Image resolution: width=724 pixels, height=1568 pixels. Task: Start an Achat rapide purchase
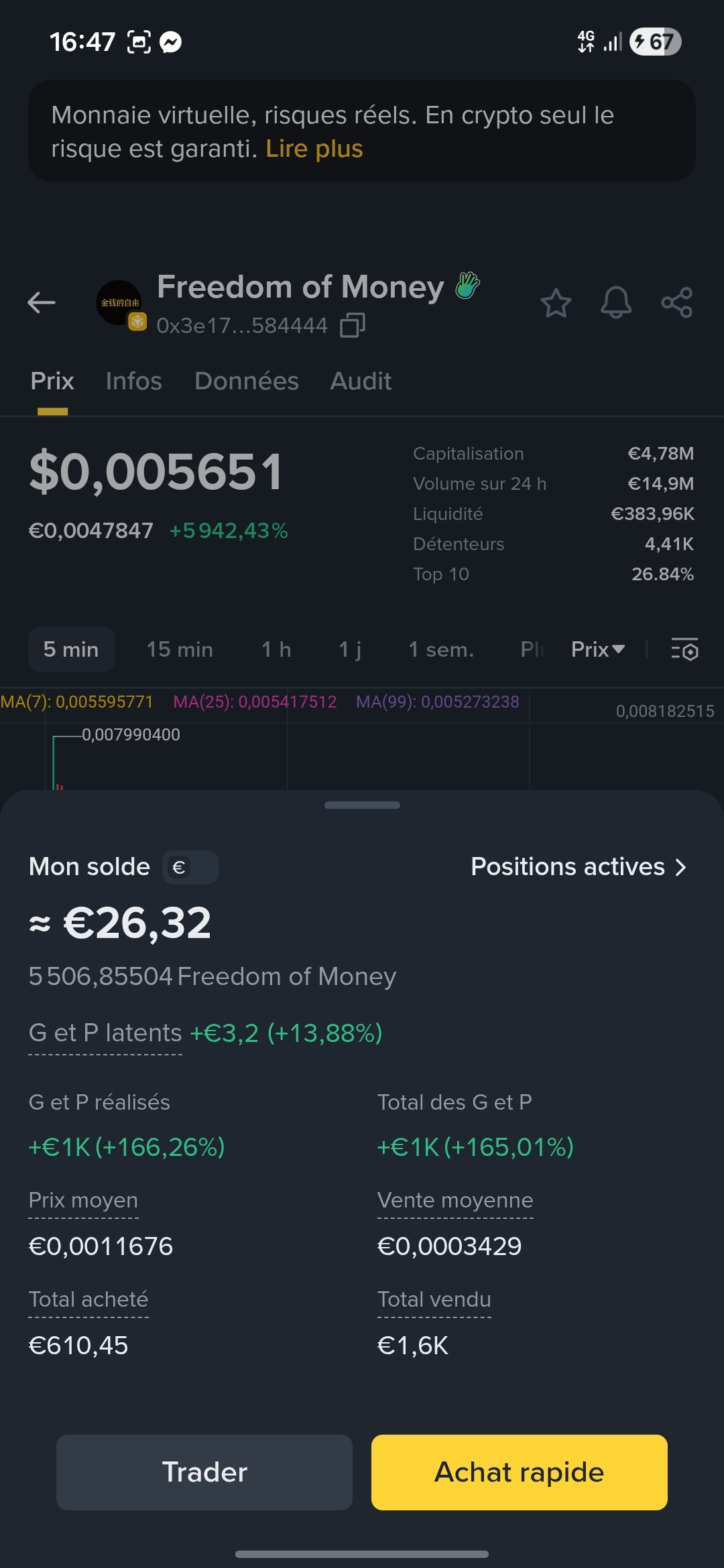(x=520, y=1472)
